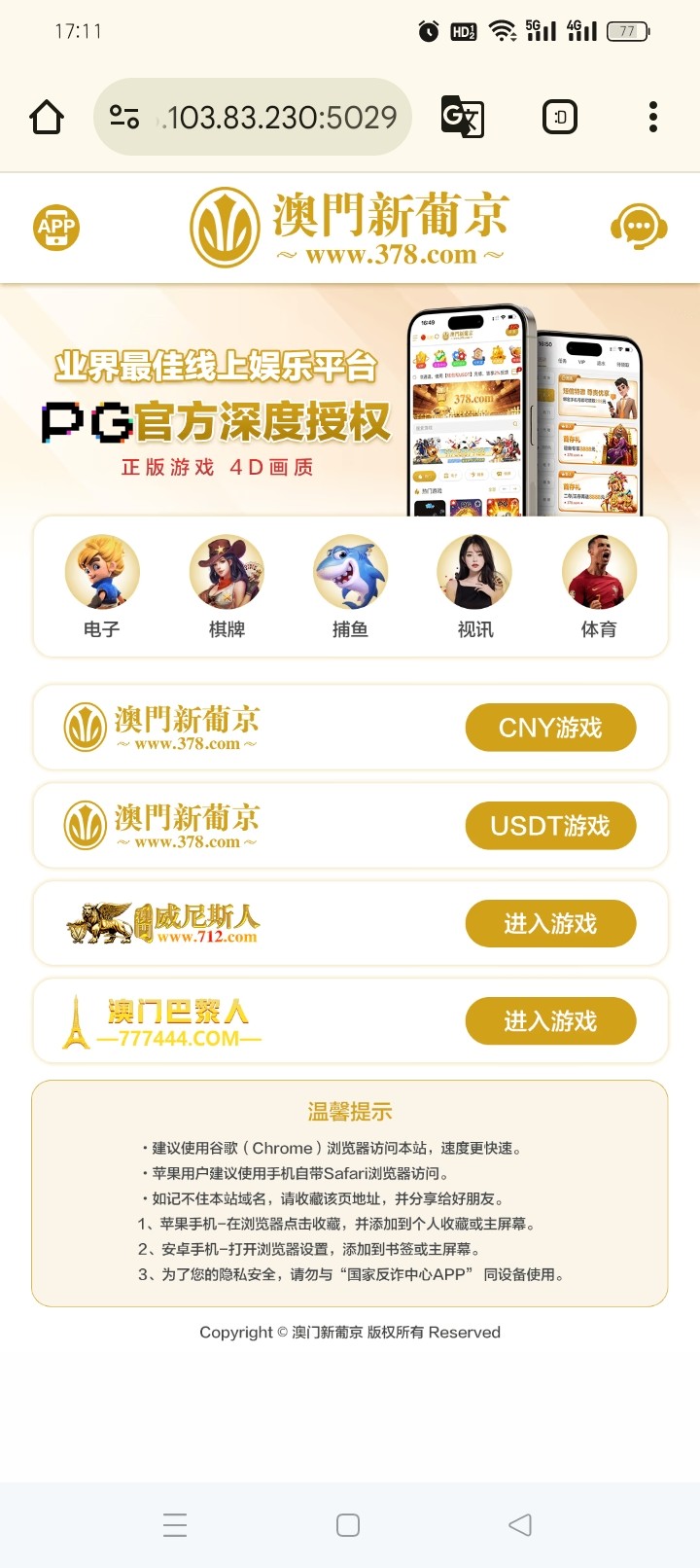Open the browser tab switcher

pyautogui.click(x=560, y=118)
